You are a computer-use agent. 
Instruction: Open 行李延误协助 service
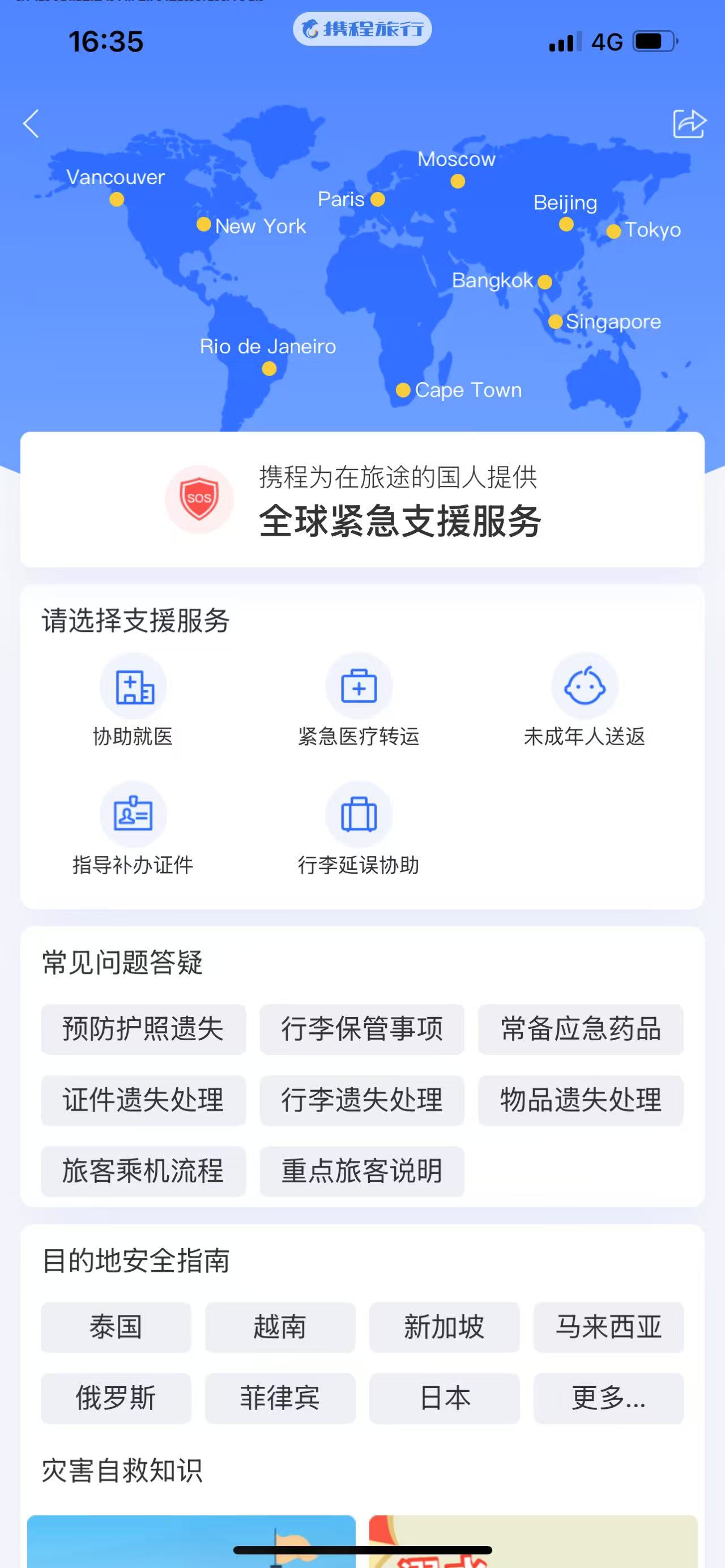(359, 828)
